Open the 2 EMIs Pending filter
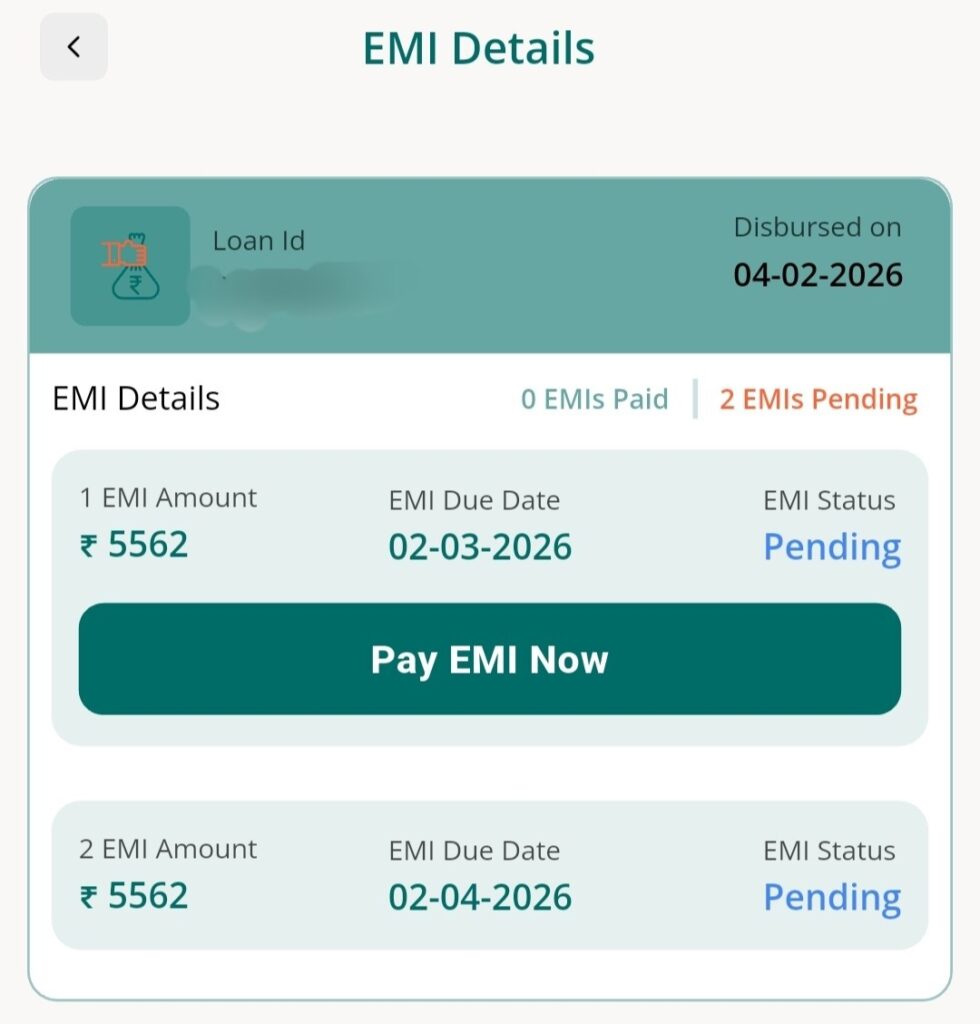Screen dimensions: 980x1024 click(816, 399)
